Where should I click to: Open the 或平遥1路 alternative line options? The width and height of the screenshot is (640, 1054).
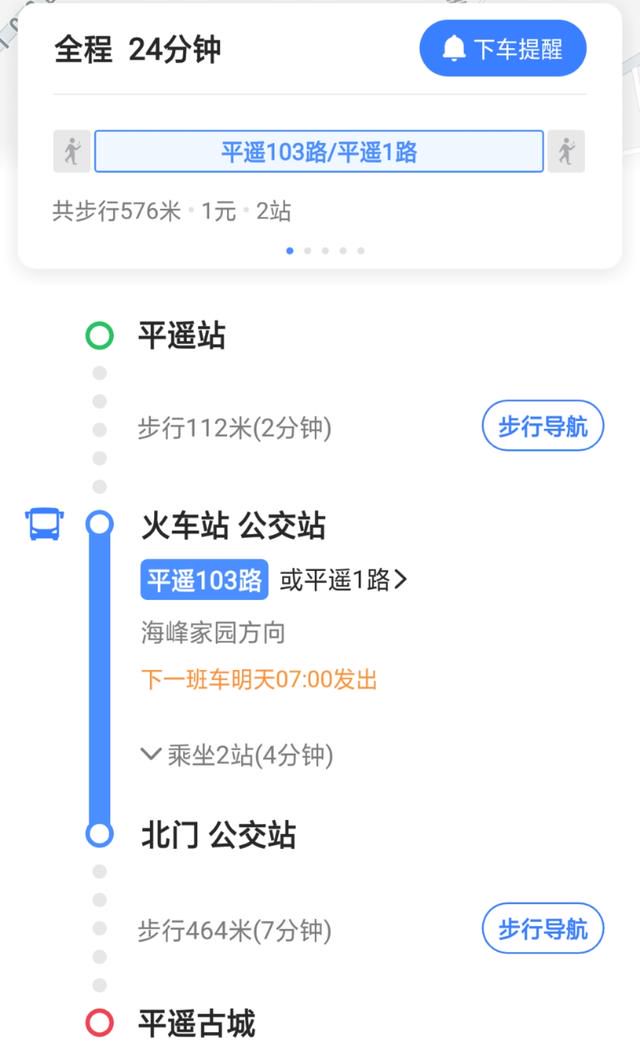coord(344,579)
